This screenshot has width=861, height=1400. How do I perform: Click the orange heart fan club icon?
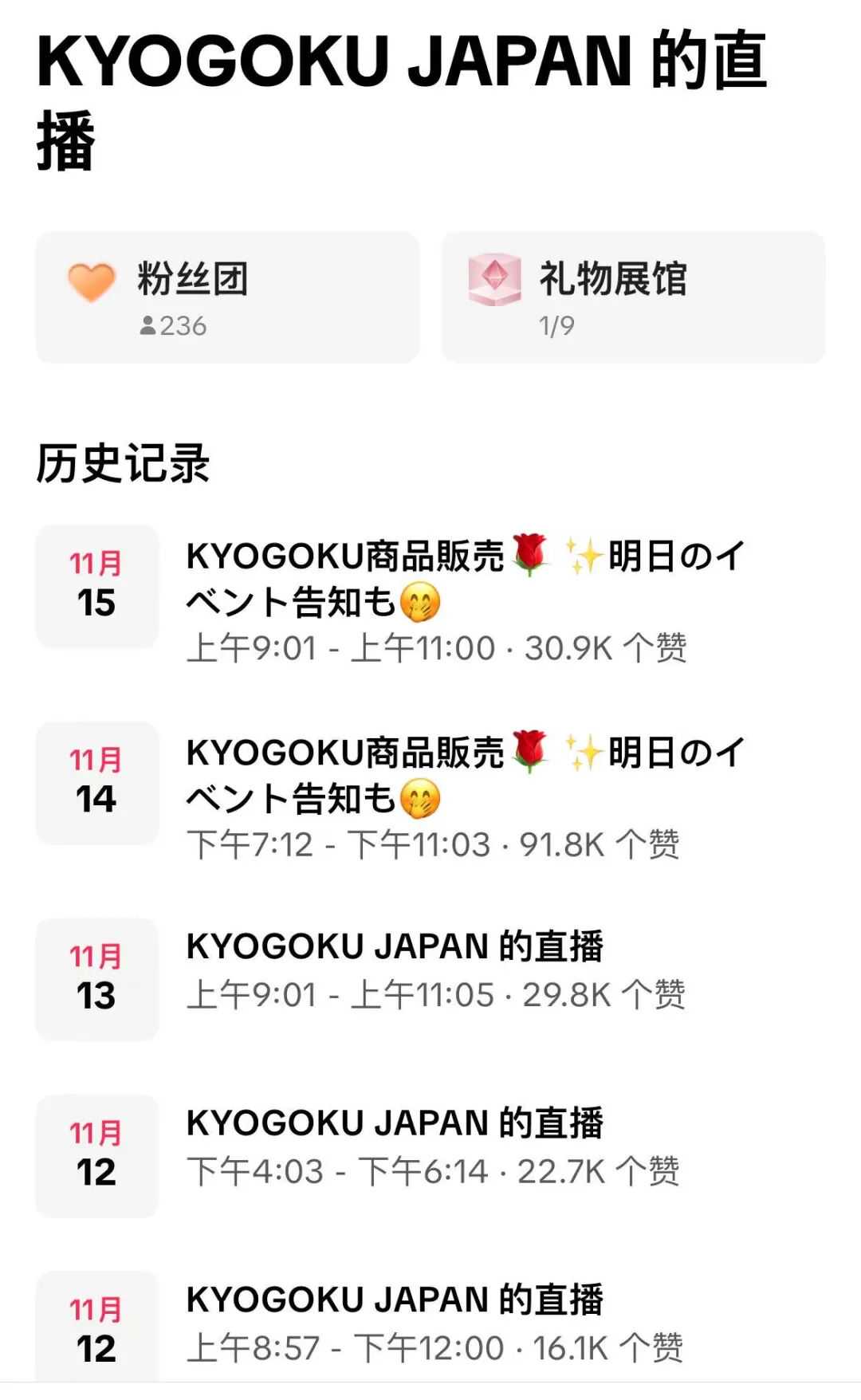click(88, 281)
